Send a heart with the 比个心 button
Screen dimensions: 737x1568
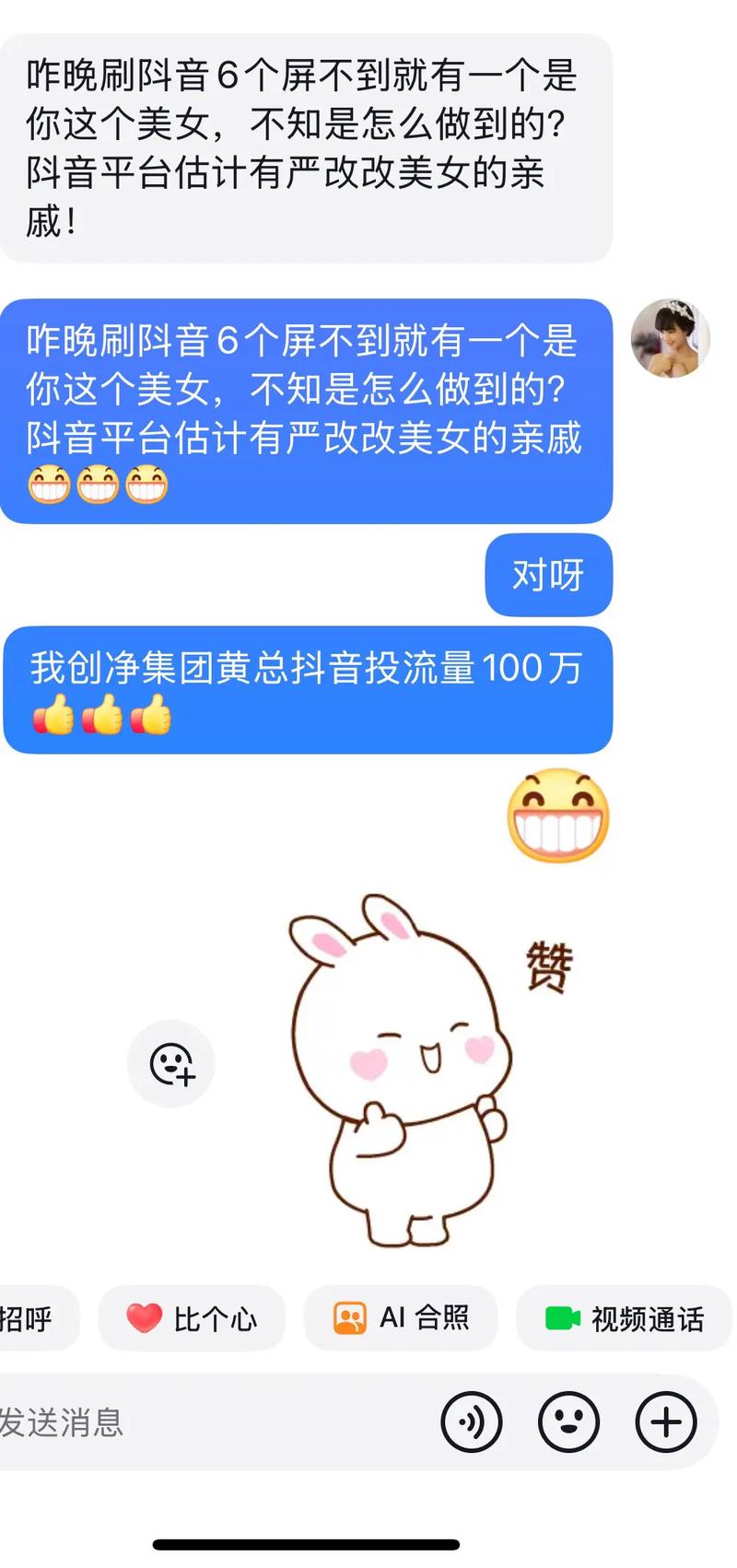(191, 1318)
